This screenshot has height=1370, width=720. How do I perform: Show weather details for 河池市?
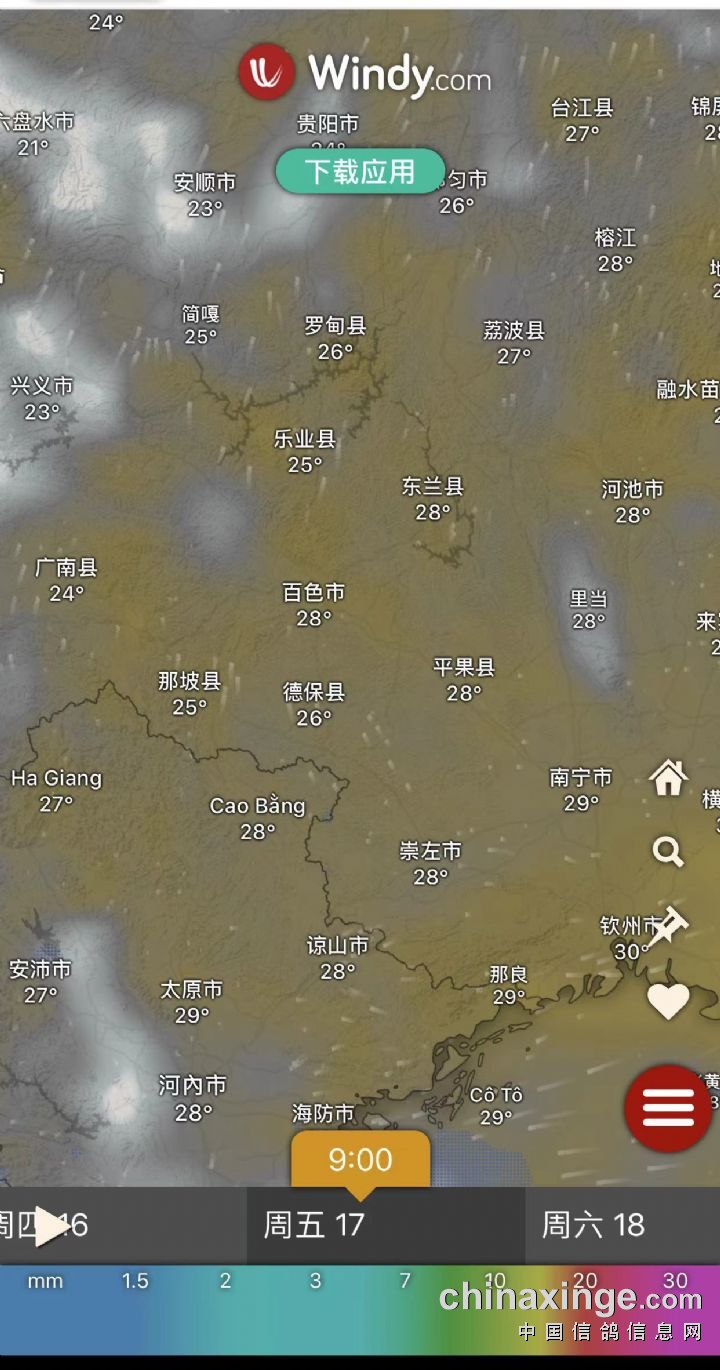[x=632, y=490]
